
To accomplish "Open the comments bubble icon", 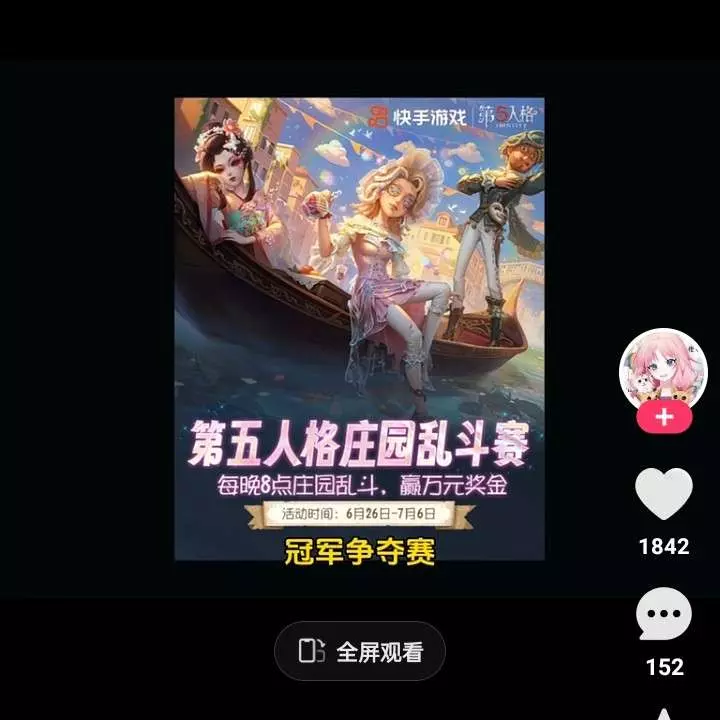I will (x=664, y=614).
